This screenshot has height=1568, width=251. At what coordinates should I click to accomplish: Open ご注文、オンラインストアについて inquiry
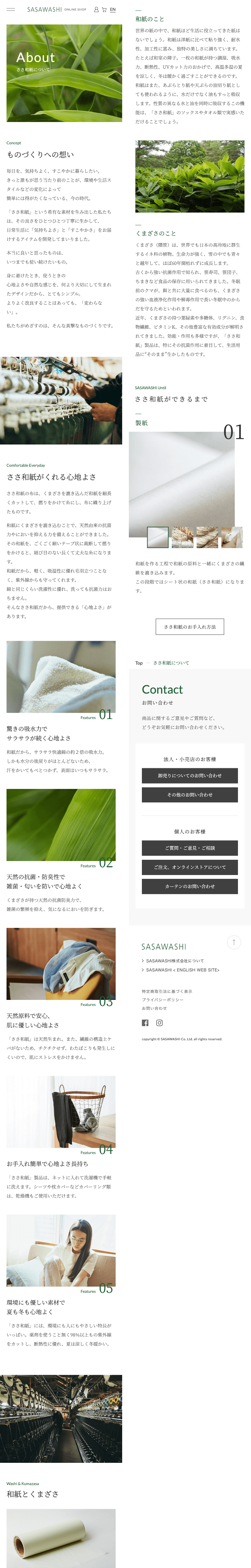pyautogui.click(x=190, y=867)
